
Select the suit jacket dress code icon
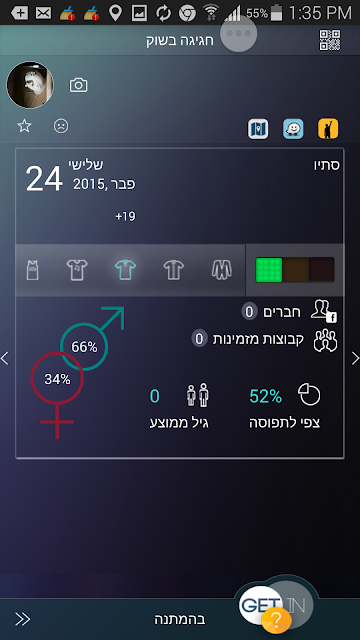tap(222, 270)
